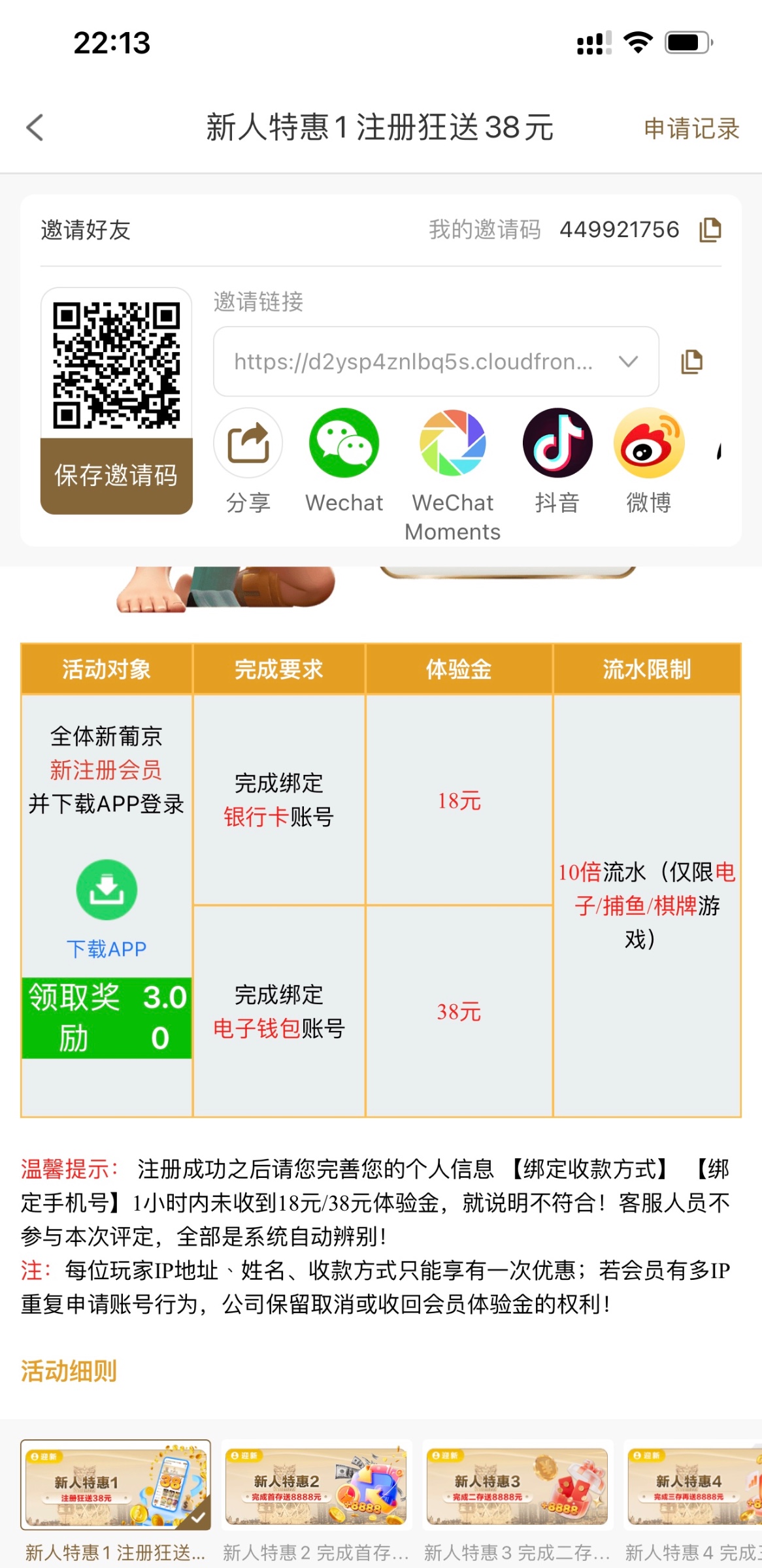Open the 新人特惠2 完成首存 promo card
Viewport: 762px width, 1568px height.
[316, 1484]
